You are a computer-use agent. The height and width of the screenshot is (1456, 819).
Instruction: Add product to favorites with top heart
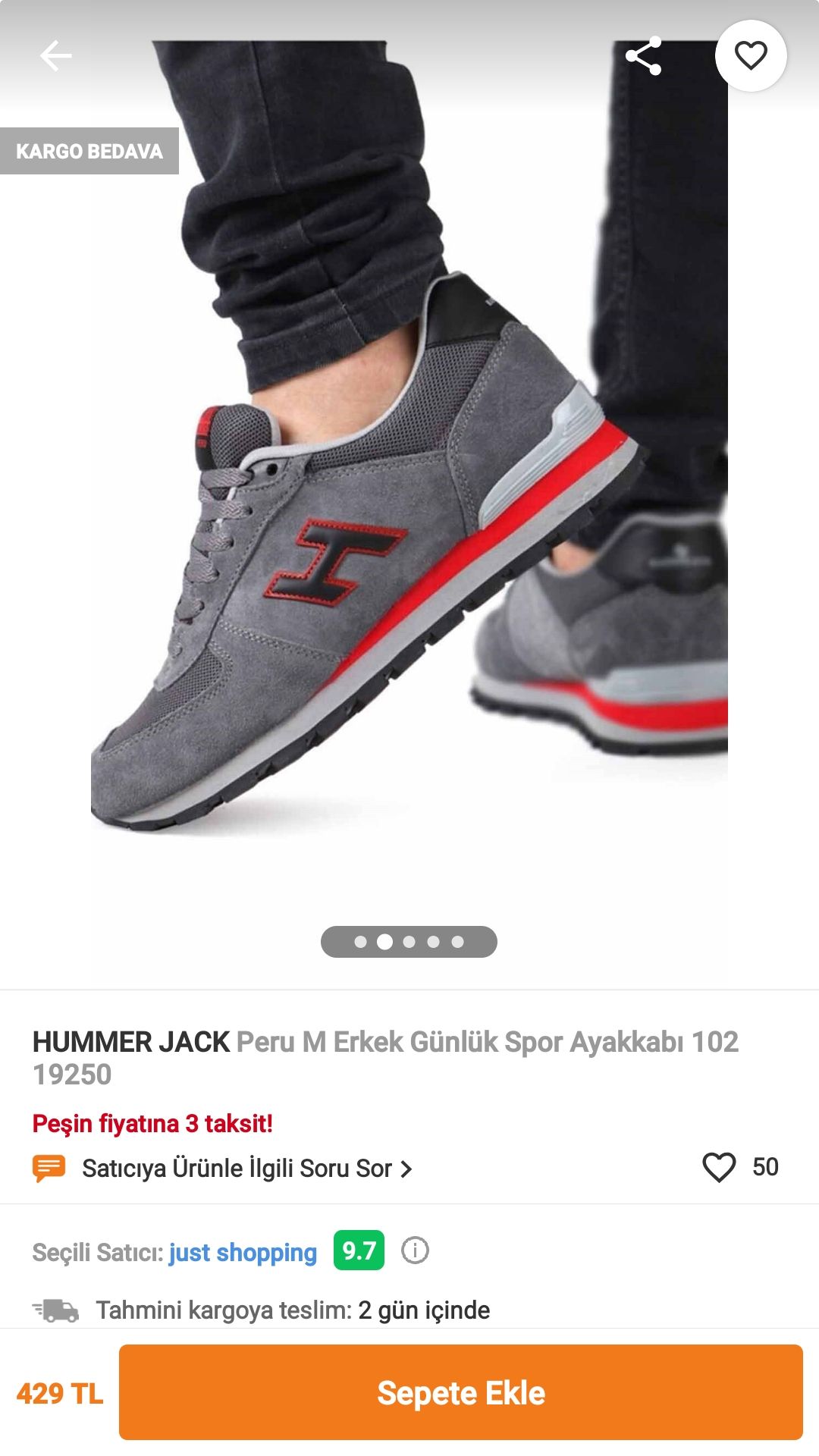(751, 56)
